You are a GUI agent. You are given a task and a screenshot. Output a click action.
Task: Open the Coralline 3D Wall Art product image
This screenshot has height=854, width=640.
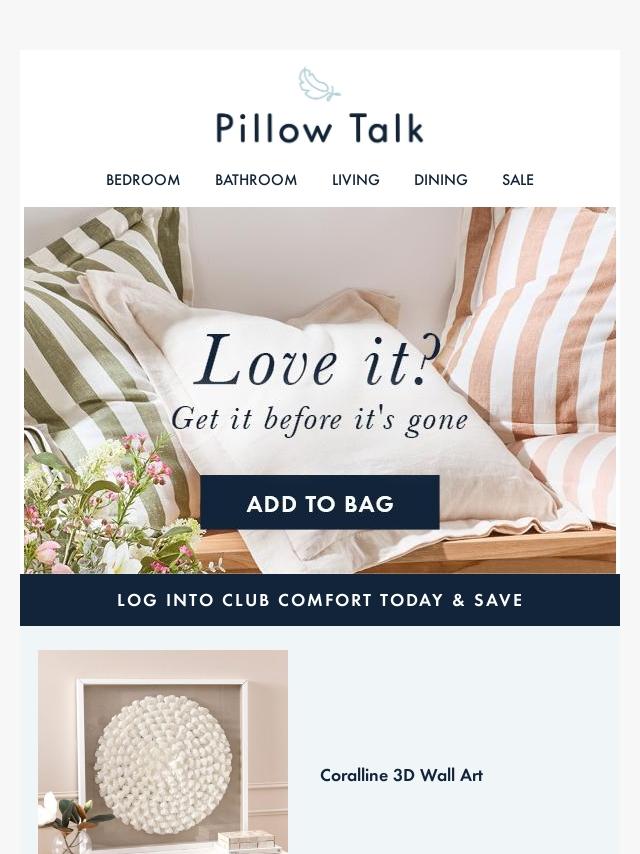point(163,751)
